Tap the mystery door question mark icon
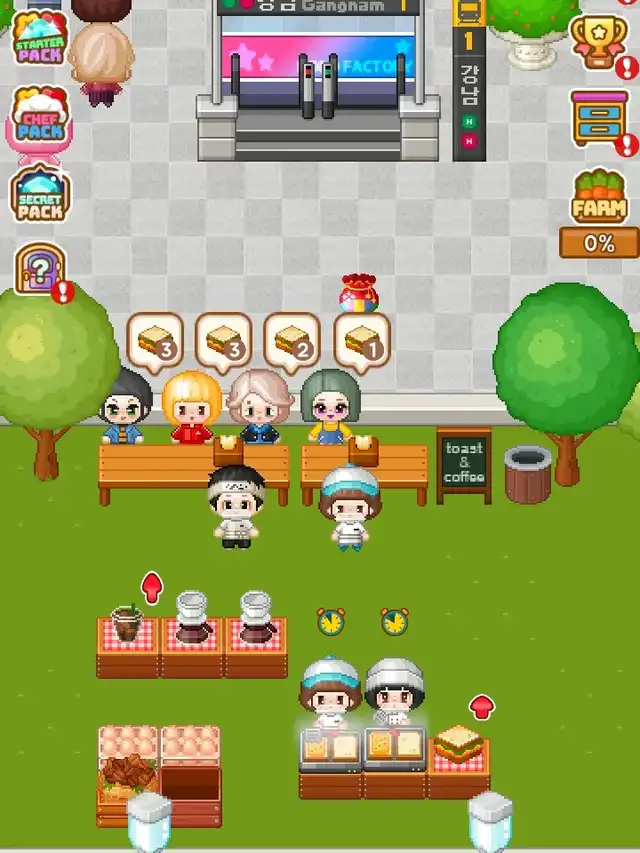The height and width of the screenshot is (853, 640). pyautogui.click(x=38, y=270)
